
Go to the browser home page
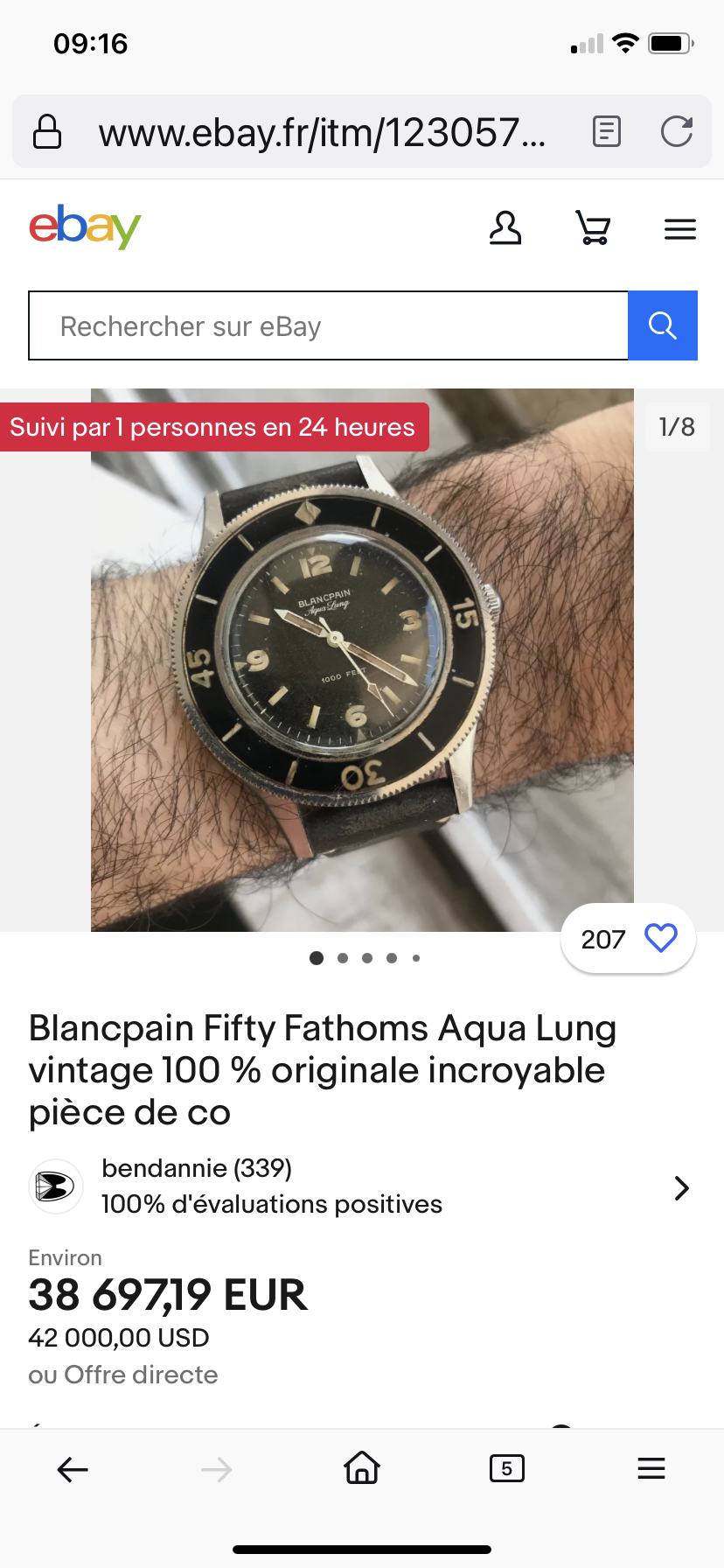click(362, 1467)
